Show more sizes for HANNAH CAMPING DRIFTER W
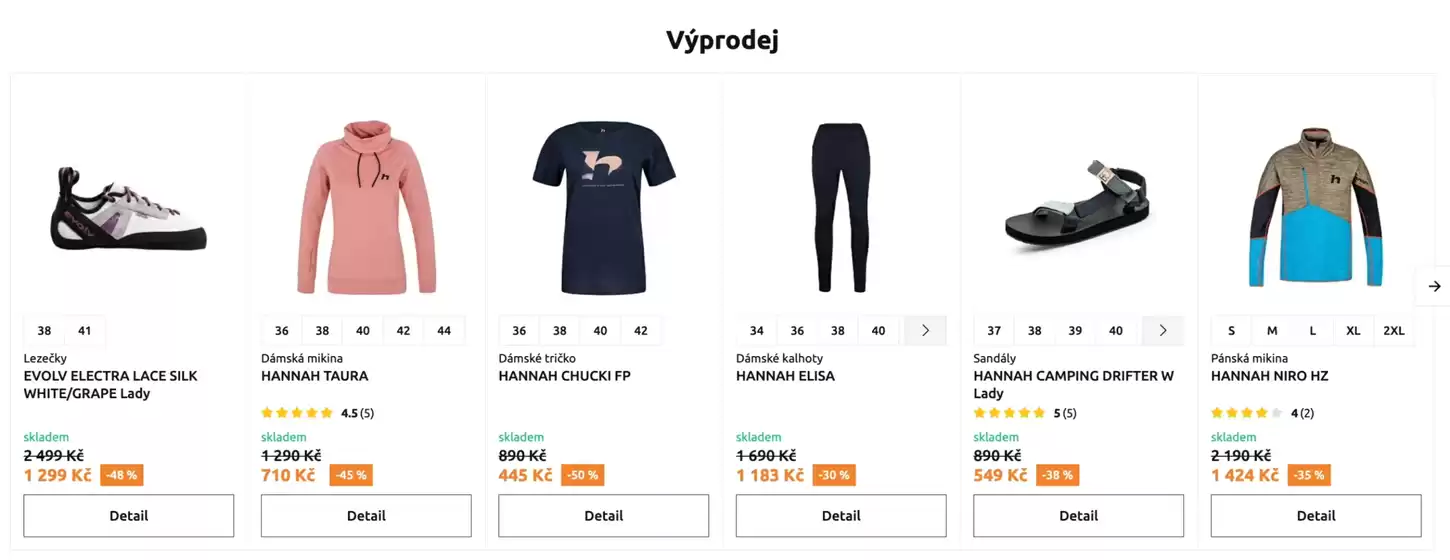The width and height of the screenshot is (1450, 560). pos(1162,331)
